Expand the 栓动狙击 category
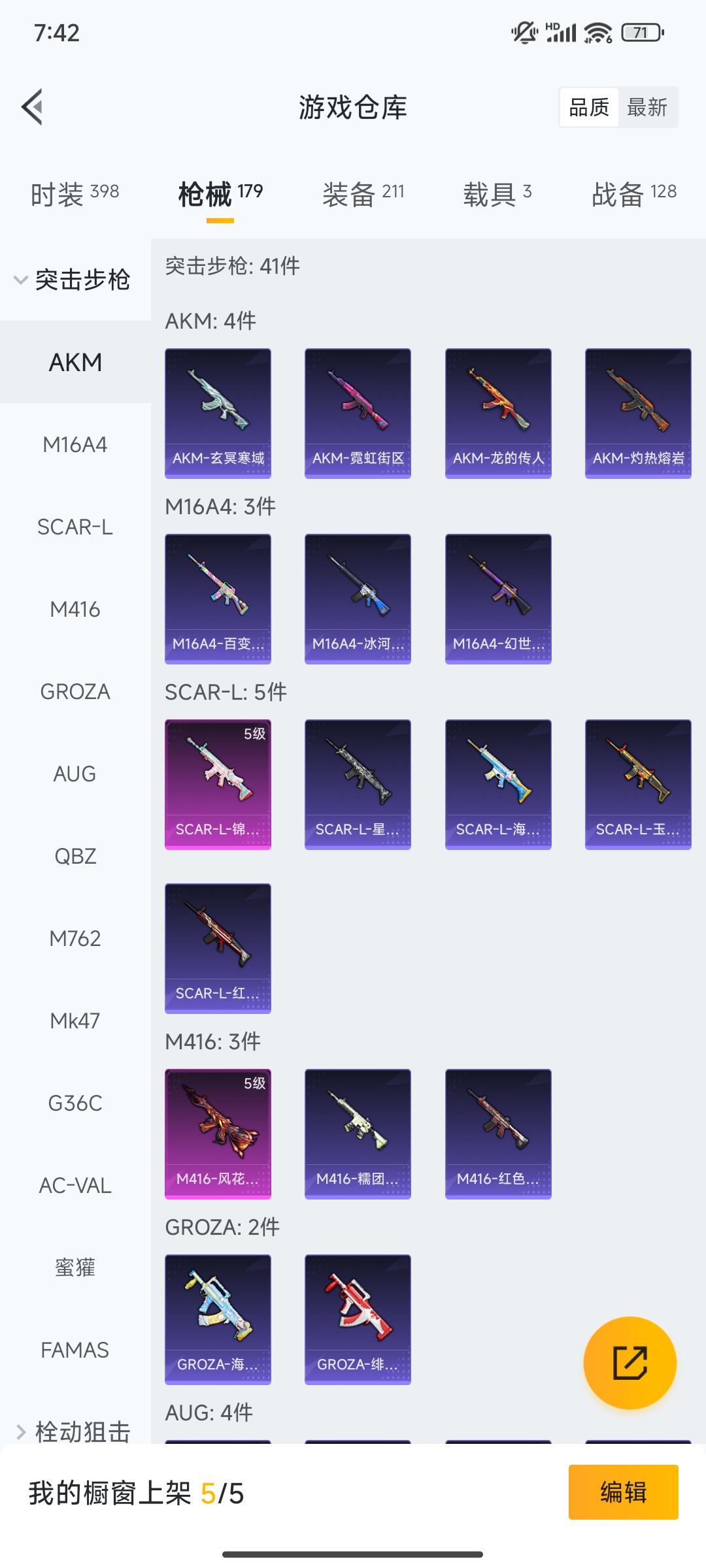 pyautogui.click(x=75, y=1431)
